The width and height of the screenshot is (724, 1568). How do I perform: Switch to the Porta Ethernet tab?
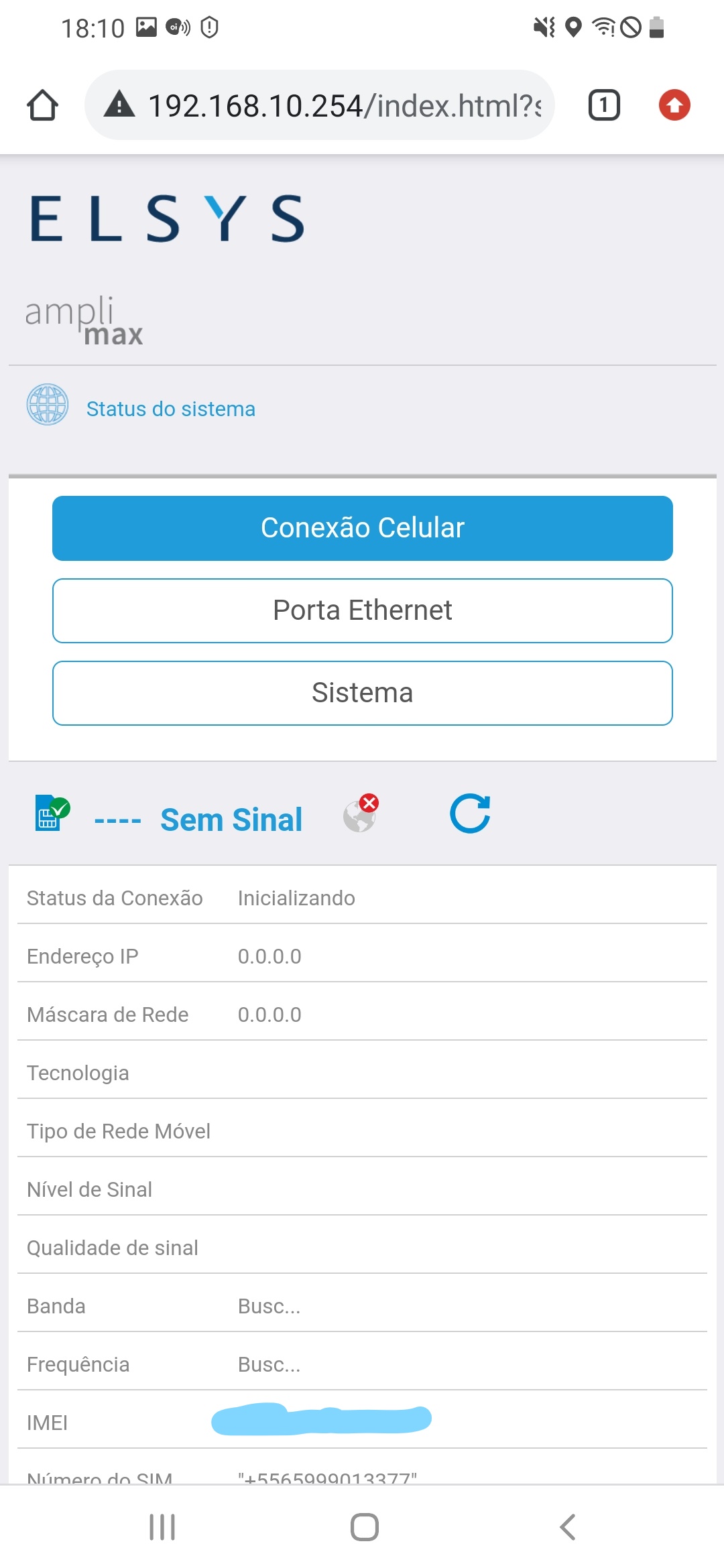point(362,610)
